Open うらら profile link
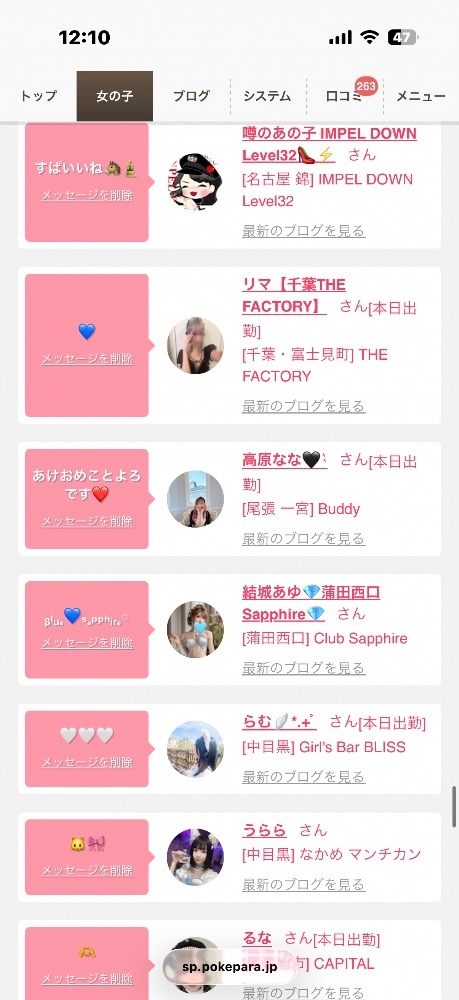Viewport: 459px width, 1000px height. pos(264,830)
